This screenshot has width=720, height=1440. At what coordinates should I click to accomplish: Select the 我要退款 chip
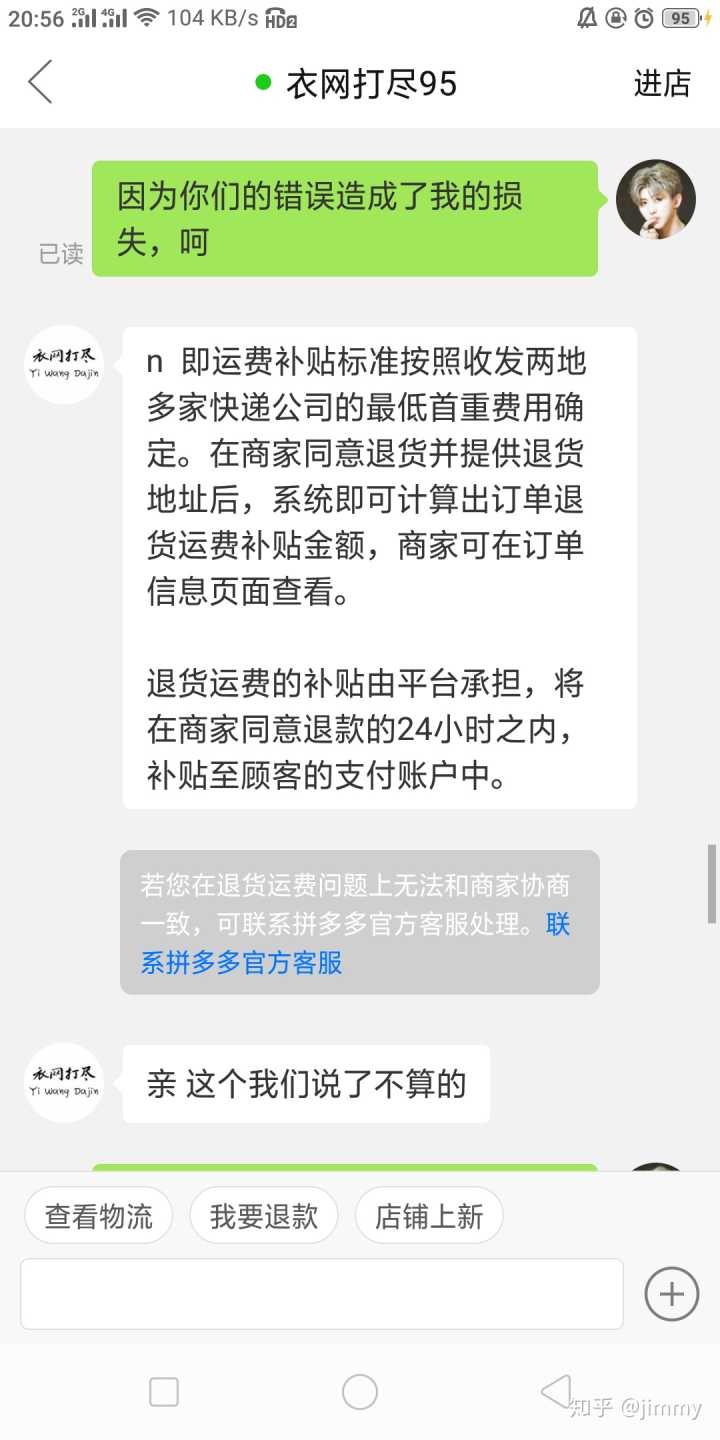[x=264, y=1215]
